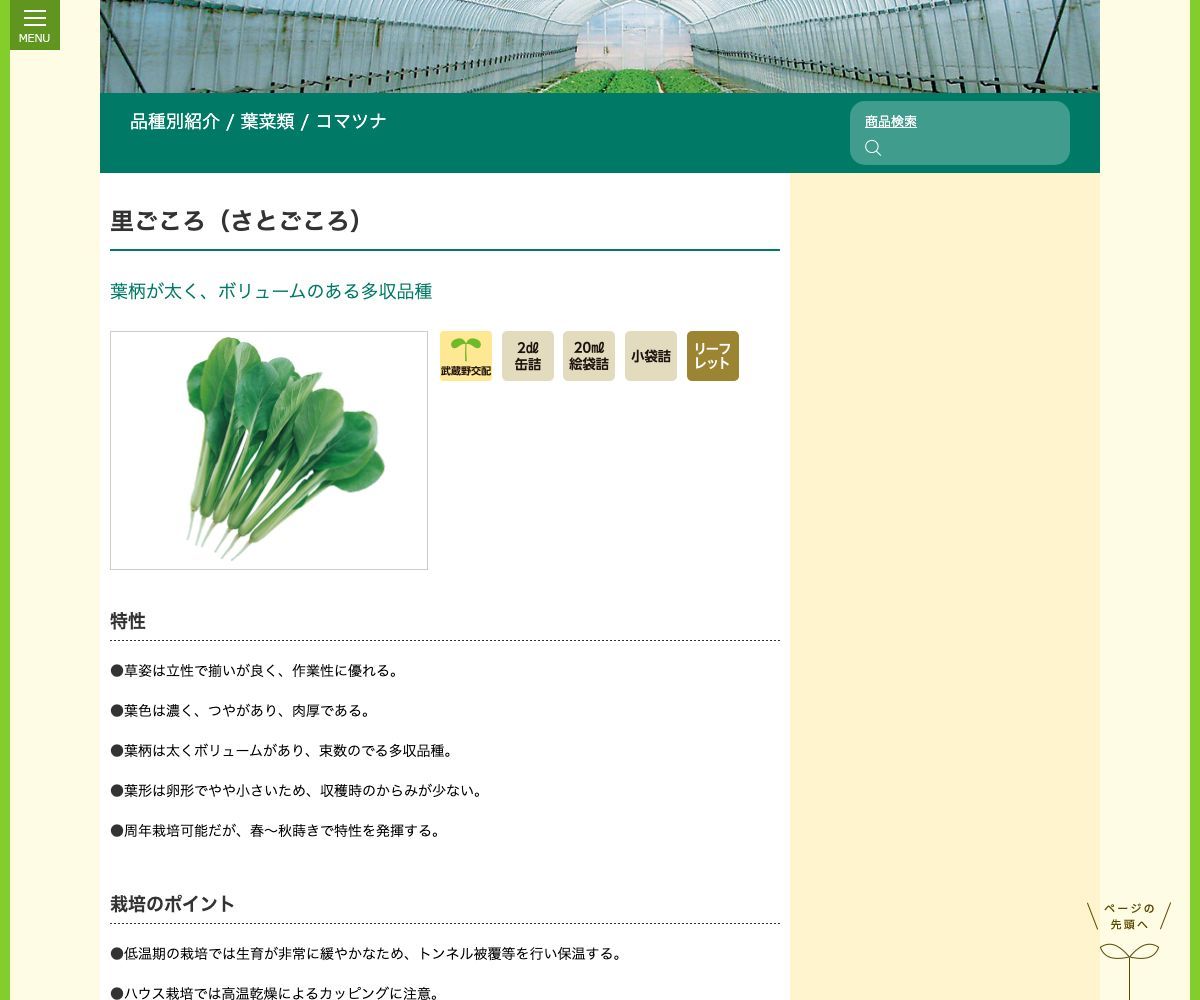Open the リーフレット leaflet button
The height and width of the screenshot is (1000, 1200).
[x=712, y=356]
